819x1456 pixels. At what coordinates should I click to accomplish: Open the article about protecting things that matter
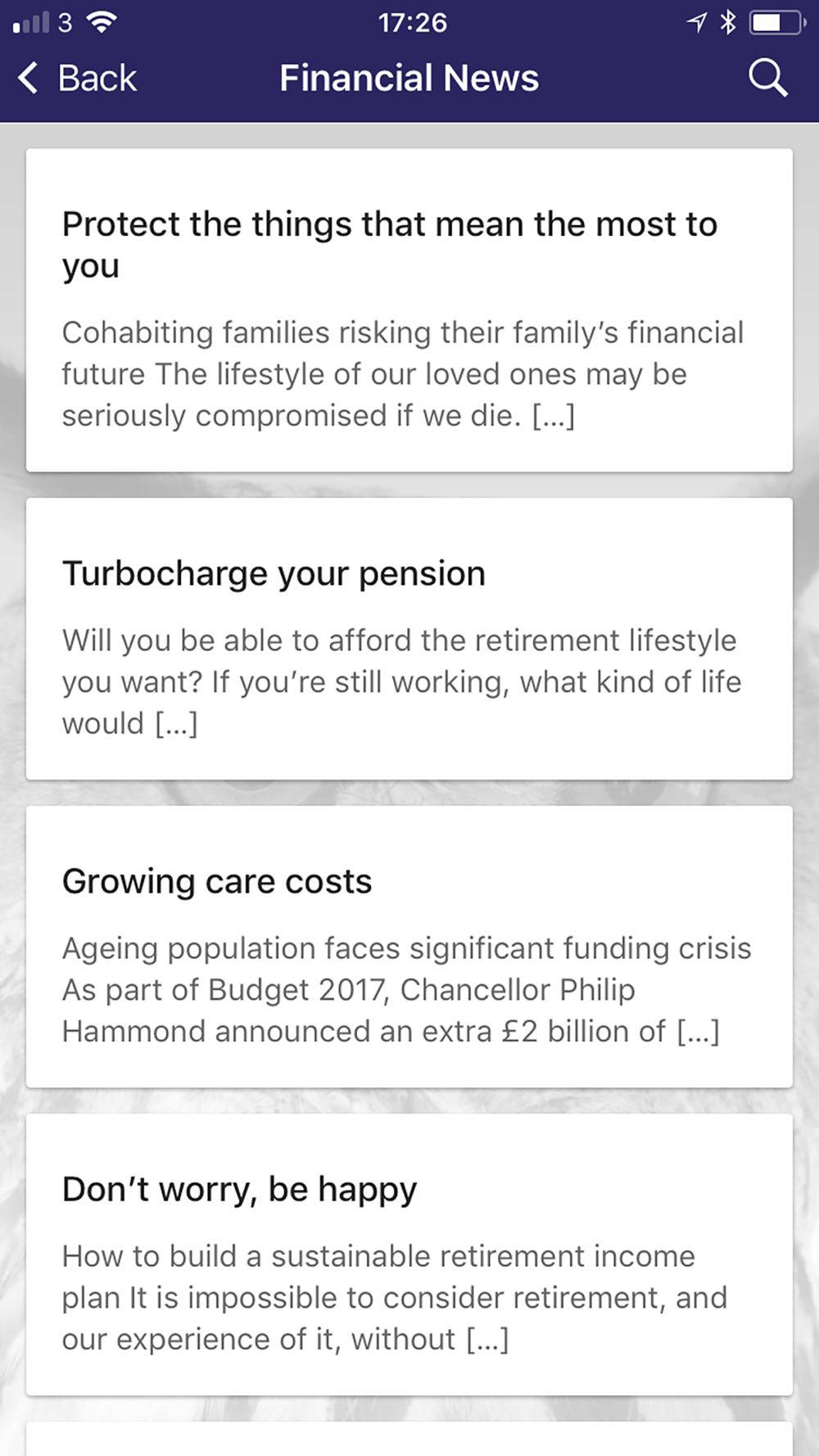409,310
